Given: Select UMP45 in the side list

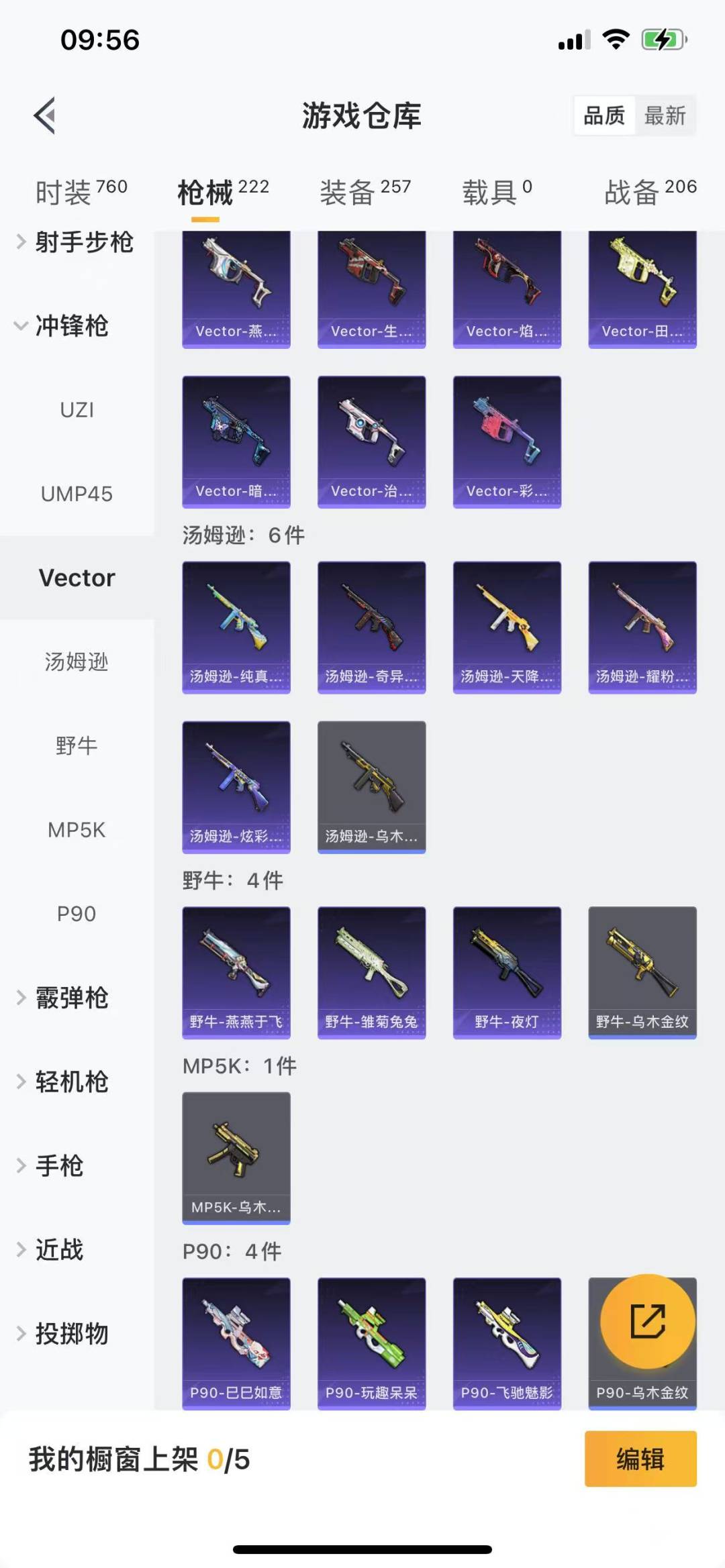Looking at the screenshot, I should click(x=77, y=494).
